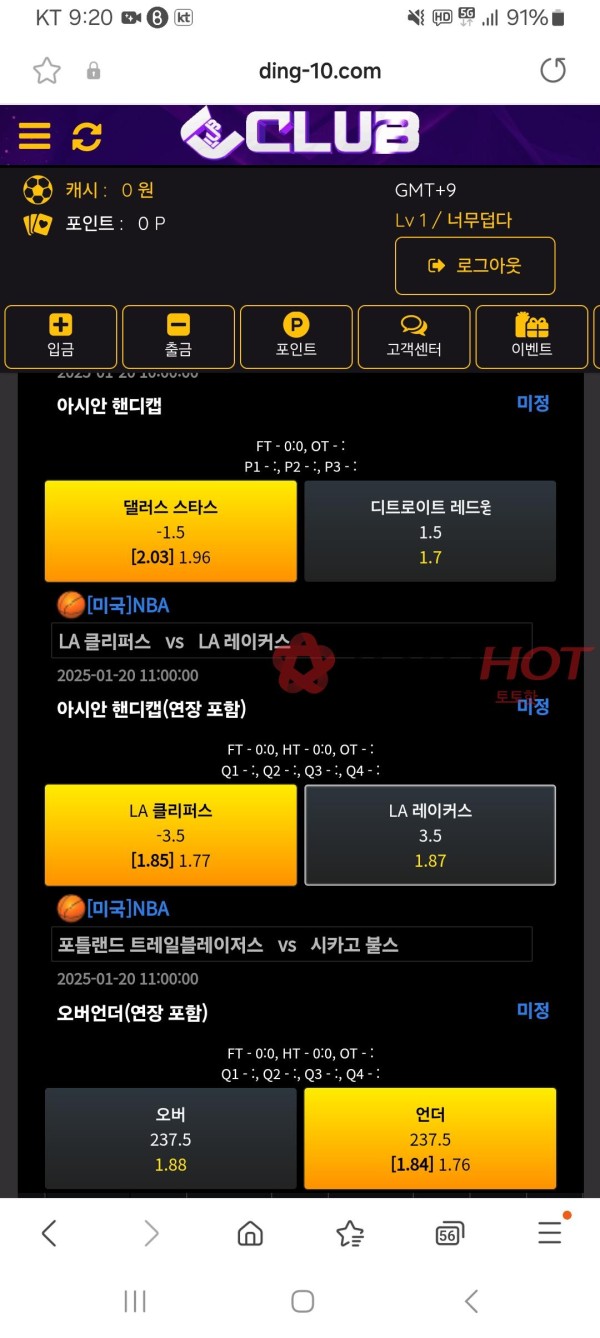Select 댈러스 스타스 -1.5 handicap bet
600x1338 pixels.
[171, 531]
